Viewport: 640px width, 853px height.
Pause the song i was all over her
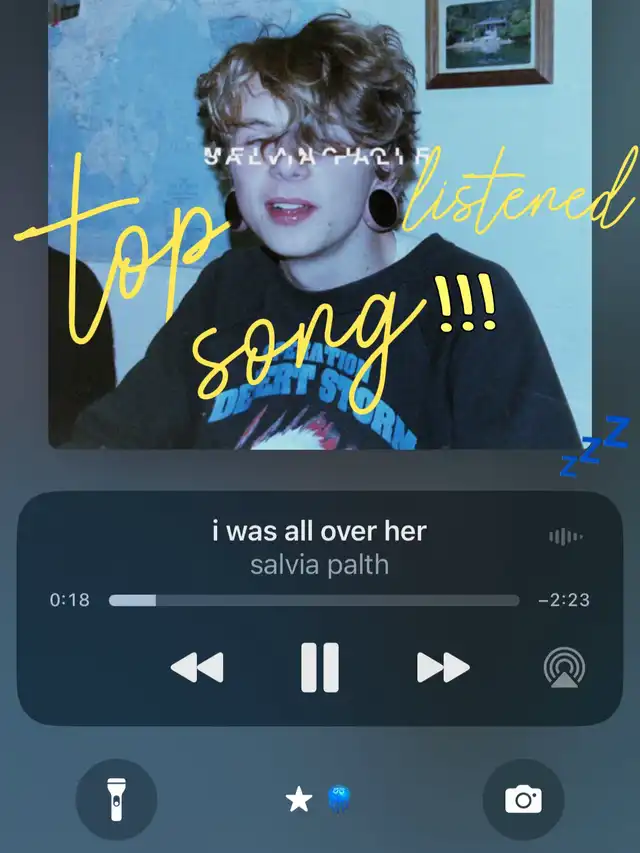(320, 667)
